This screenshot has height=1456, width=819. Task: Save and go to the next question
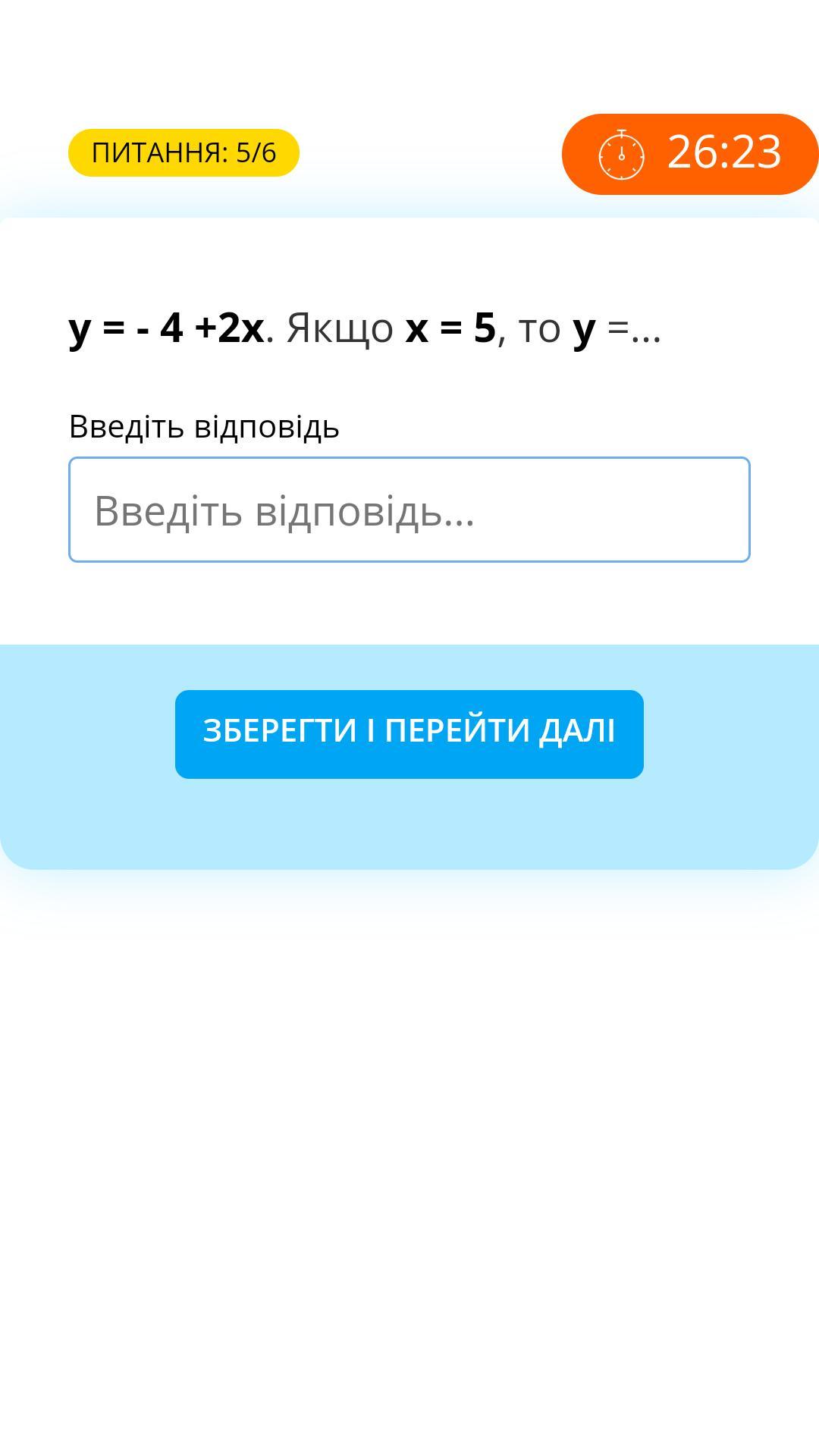(x=409, y=734)
